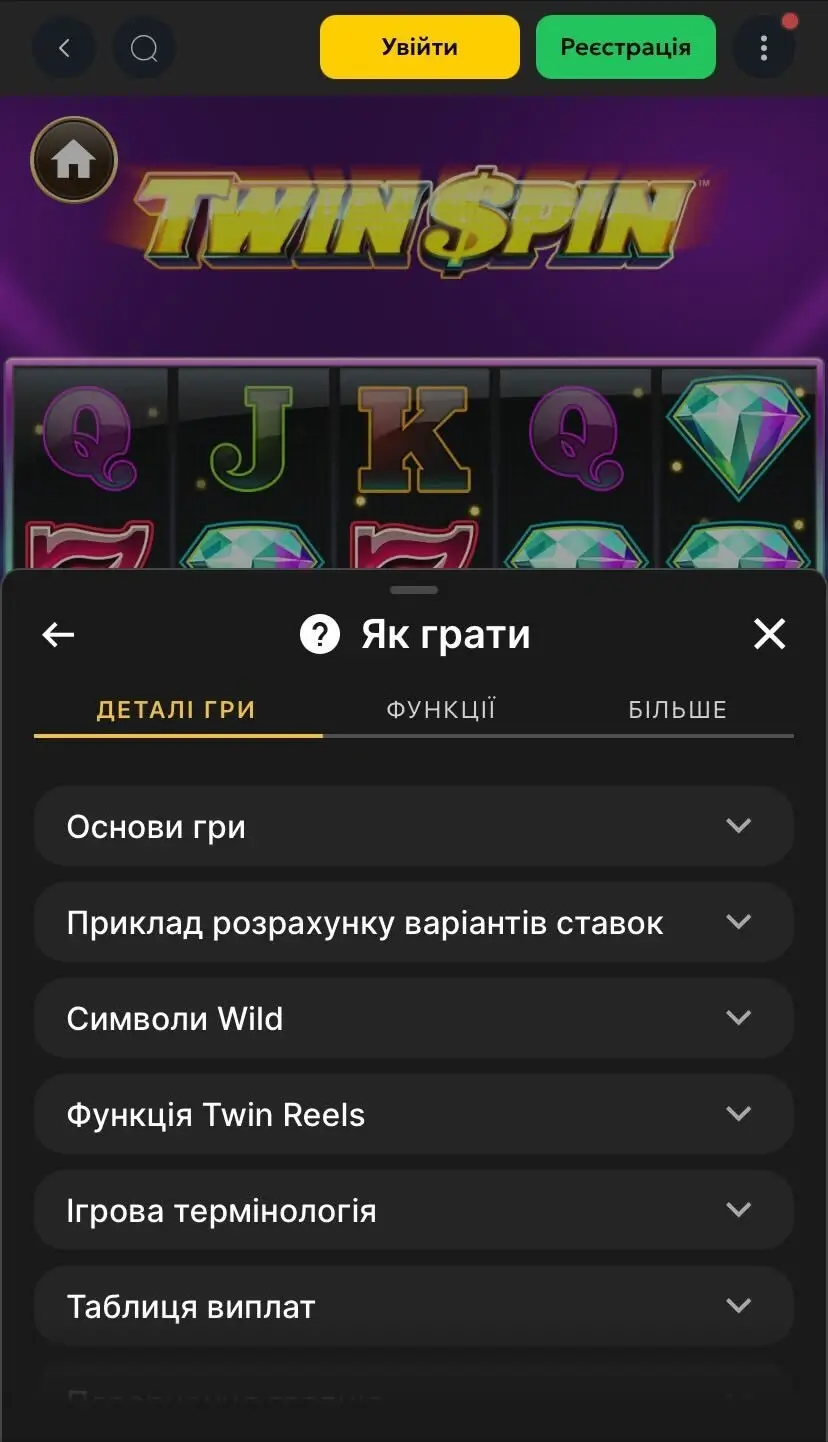This screenshot has height=1442, width=828.
Task: Expand the Приклад розрахунку варіантів ставок section
Action: [x=413, y=922]
